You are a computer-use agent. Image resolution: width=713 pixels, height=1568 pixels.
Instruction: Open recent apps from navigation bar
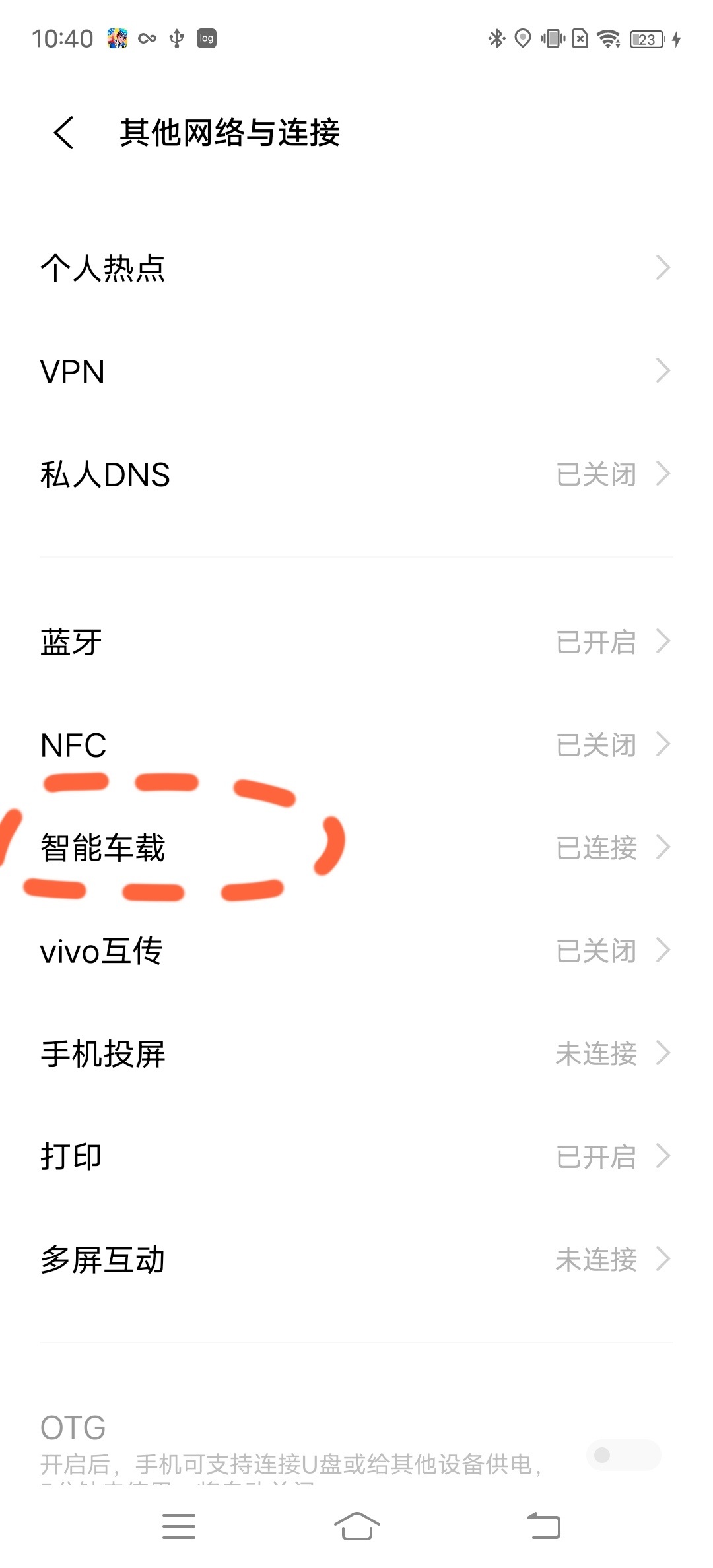click(179, 1526)
